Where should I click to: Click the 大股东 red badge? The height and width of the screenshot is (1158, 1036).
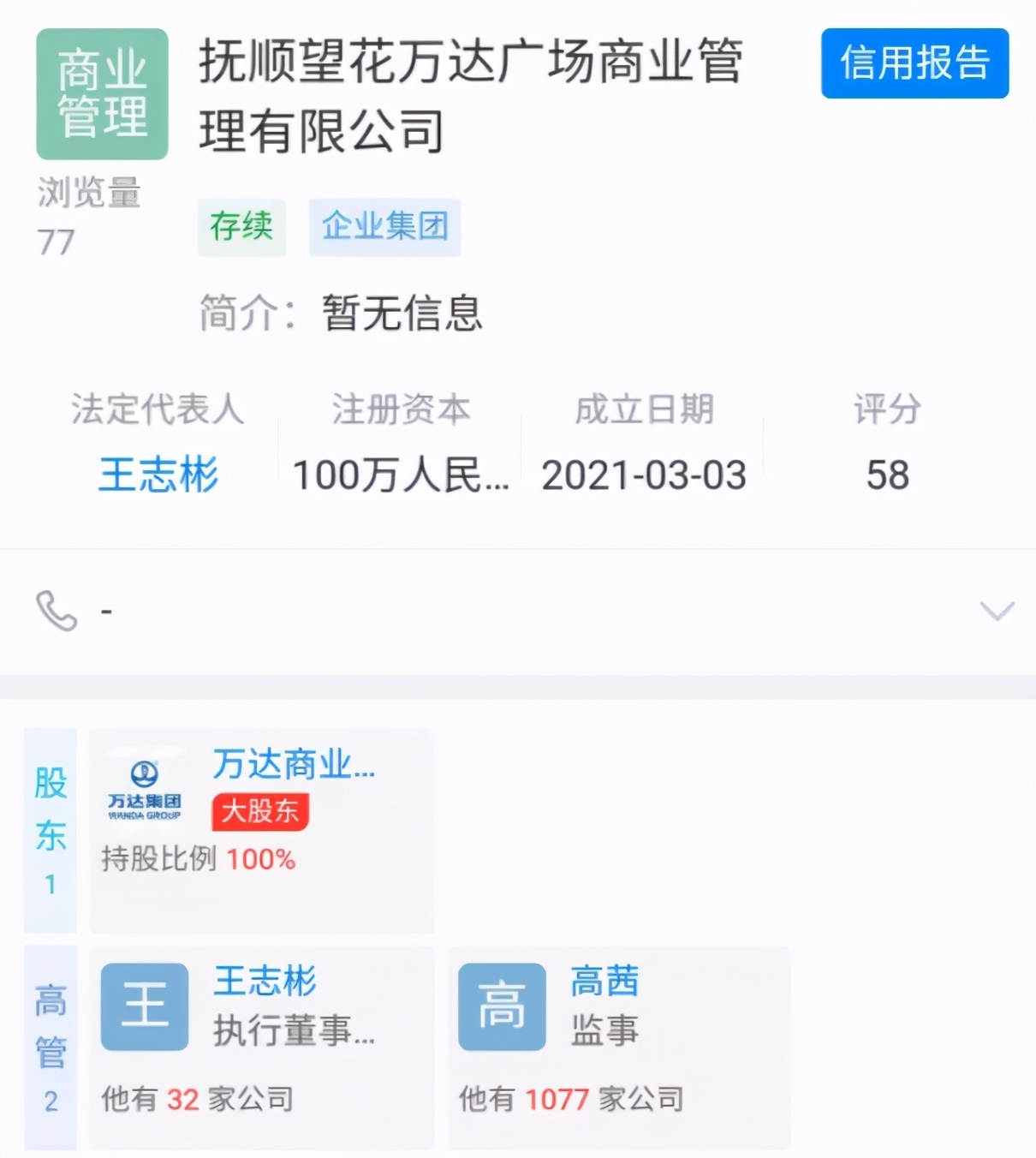(259, 812)
